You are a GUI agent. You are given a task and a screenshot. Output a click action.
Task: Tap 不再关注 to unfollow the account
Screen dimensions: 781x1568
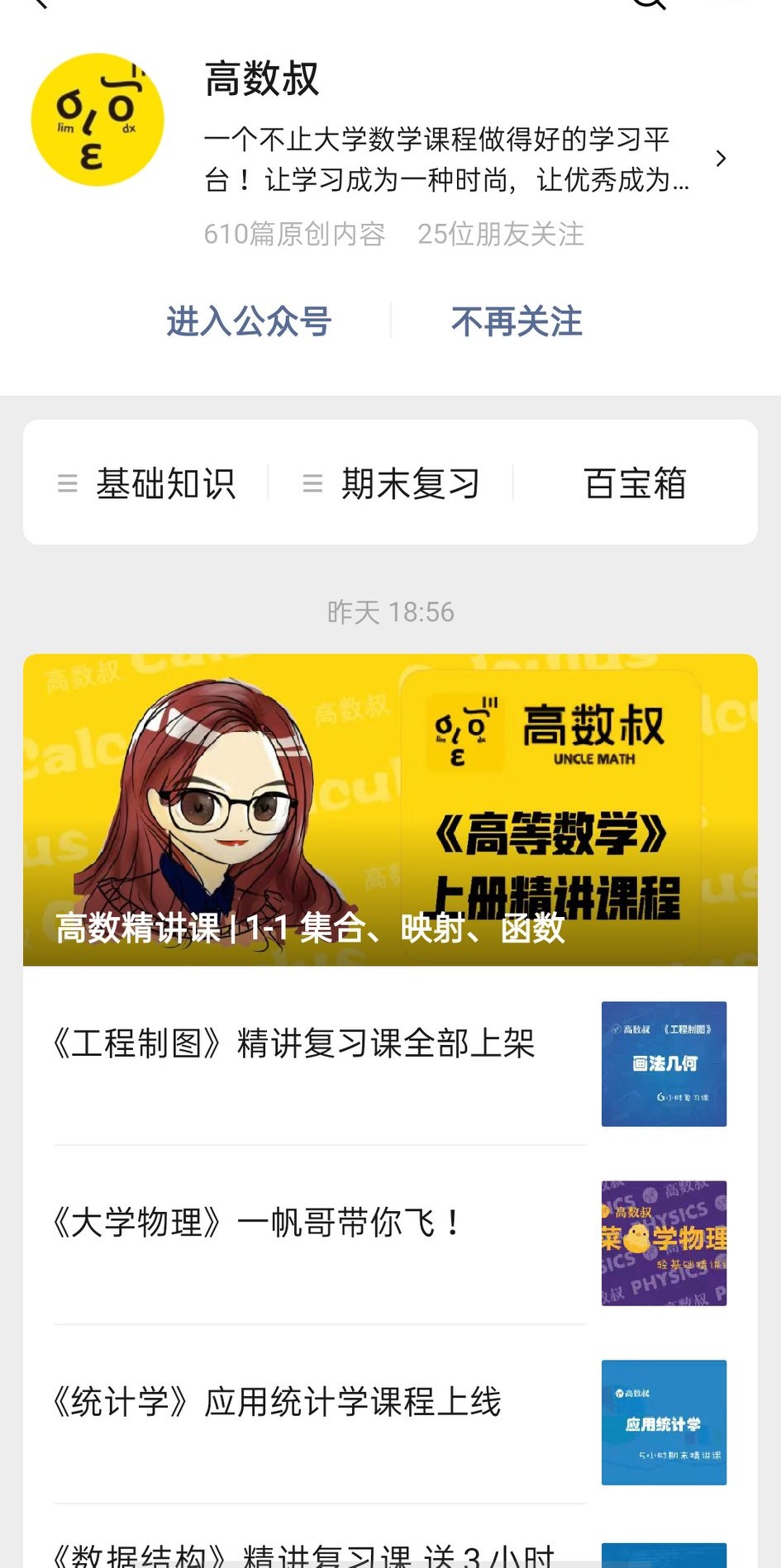point(517,322)
